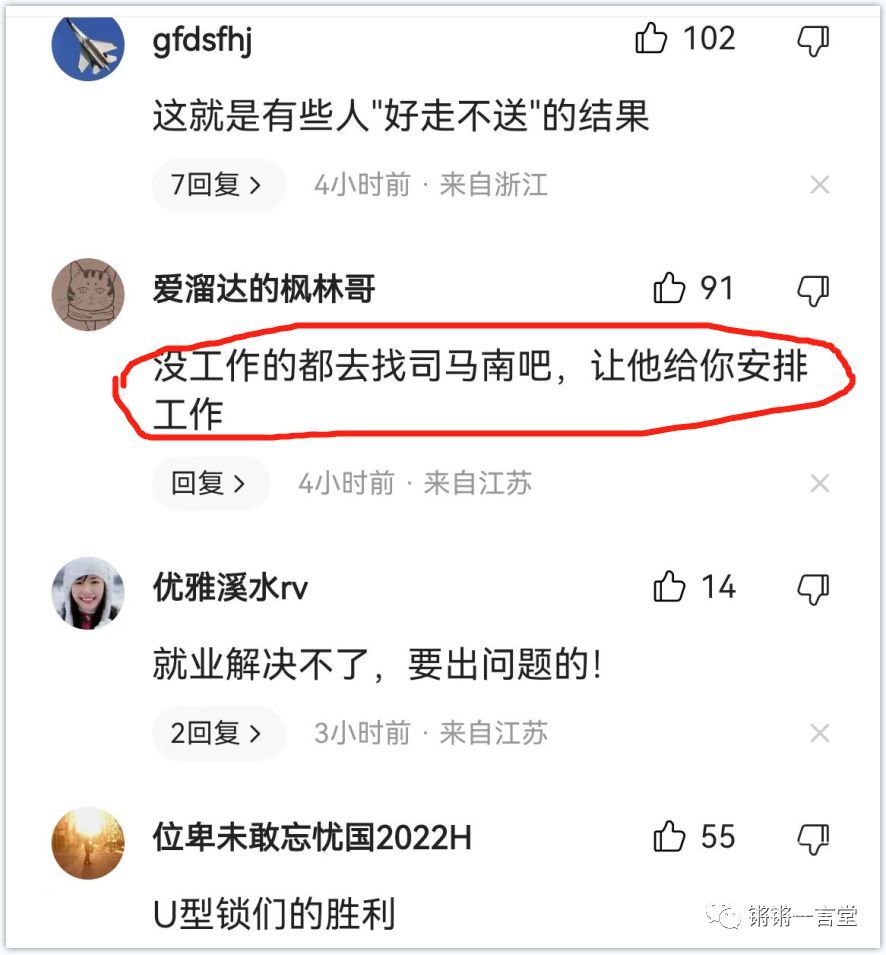The image size is (886, 955).
Task: Expand the 7回复 replies under gfdsfhj
Action: click(x=217, y=185)
